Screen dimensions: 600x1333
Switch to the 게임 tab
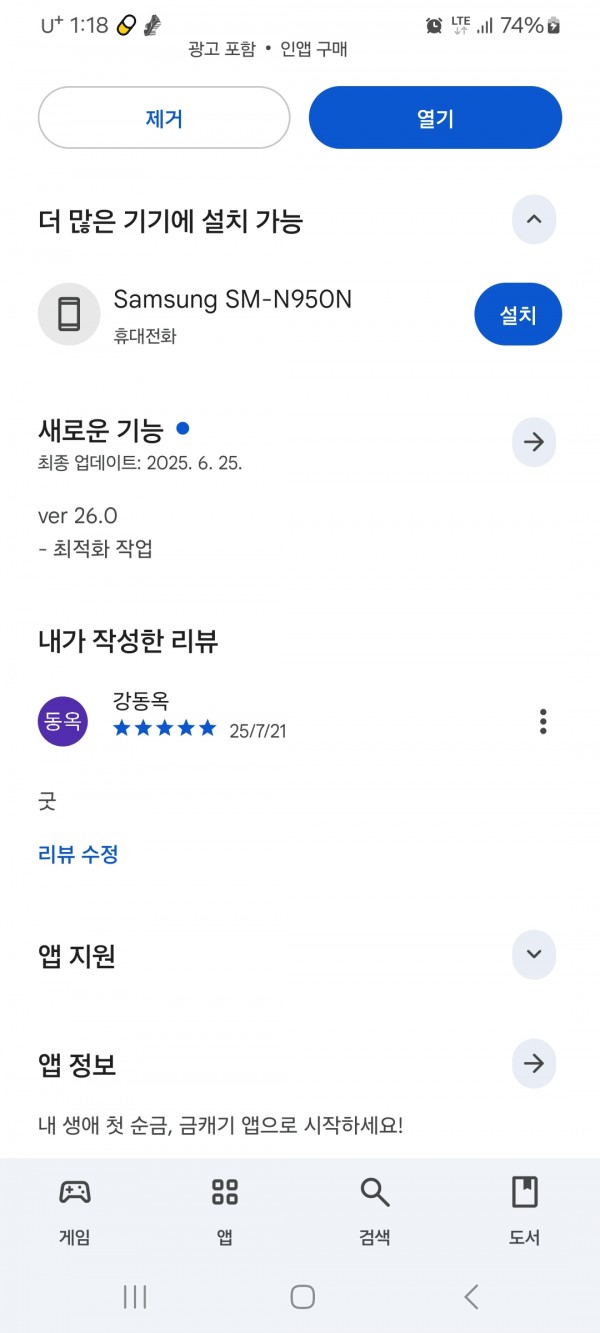(75, 1210)
